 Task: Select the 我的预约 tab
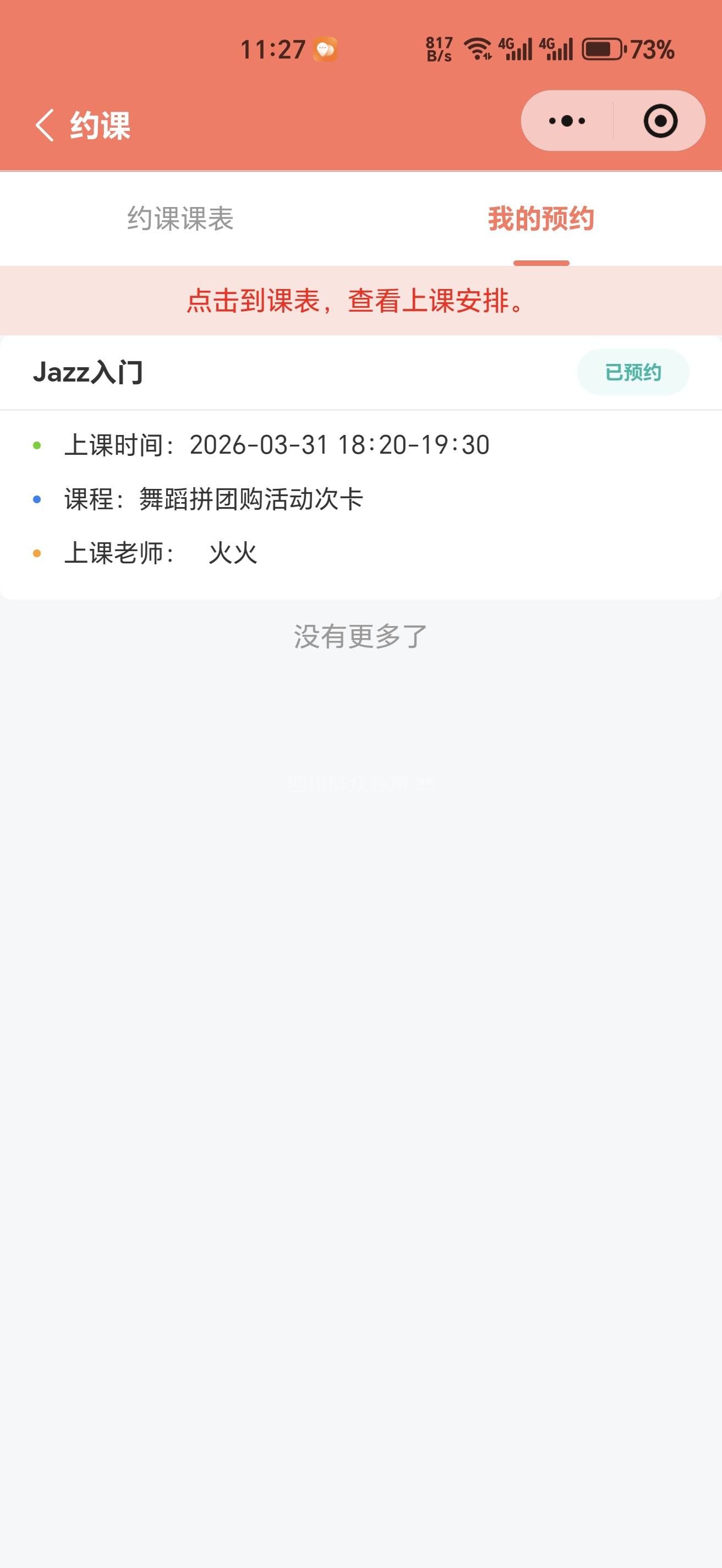click(x=541, y=219)
